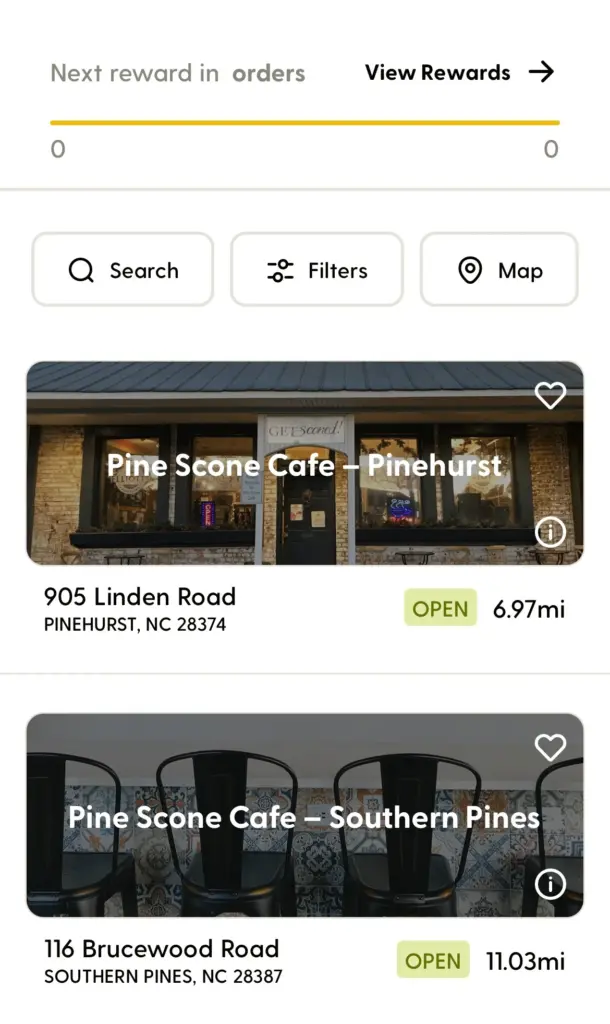Open the Search button
The width and height of the screenshot is (610, 1024).
(x=123, y=270)
